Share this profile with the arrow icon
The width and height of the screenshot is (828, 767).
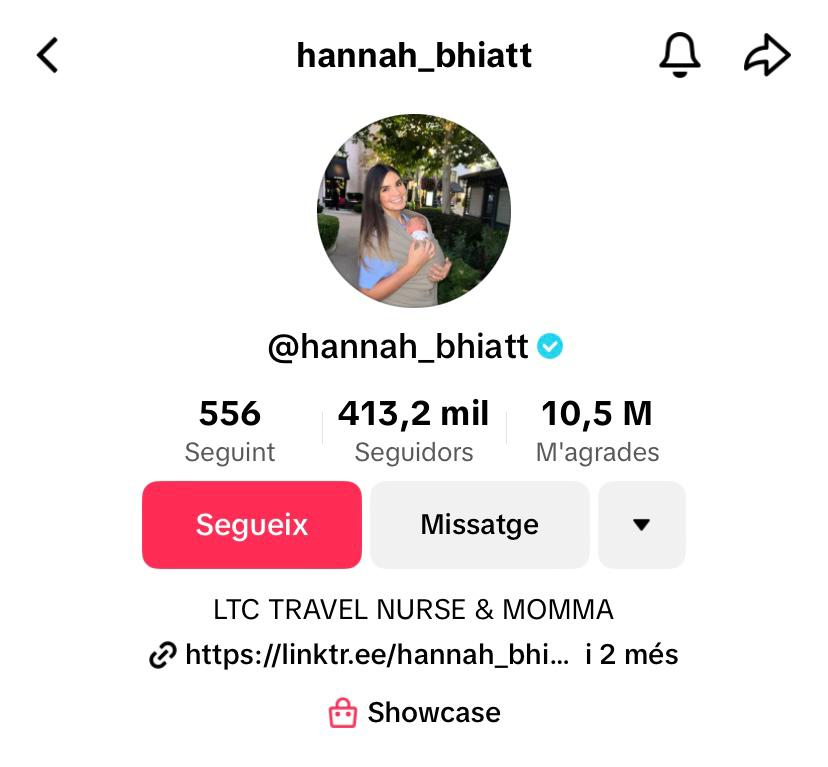[x=767, y=56]
